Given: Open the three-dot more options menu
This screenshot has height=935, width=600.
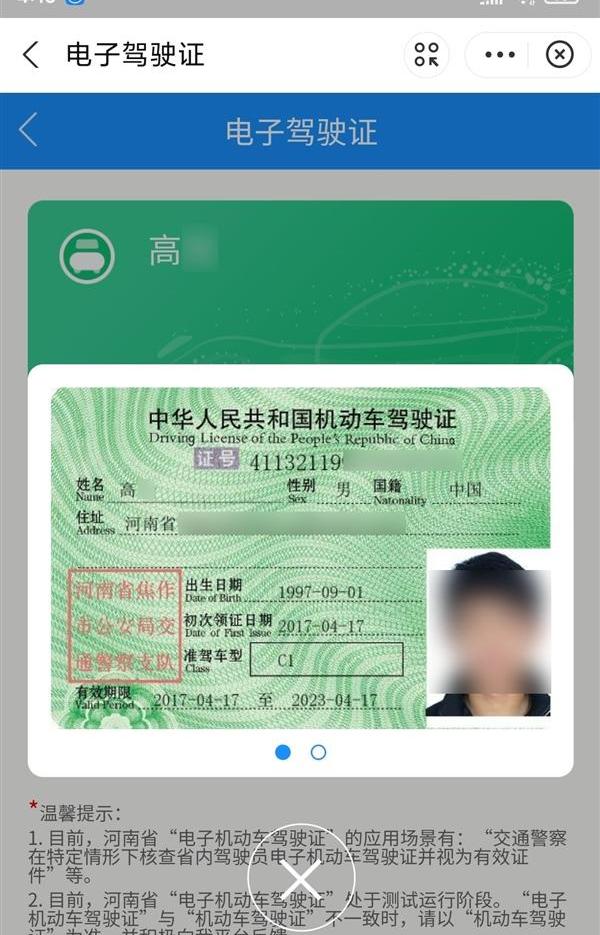Looking at the screenshot, I should click(500, 55).
